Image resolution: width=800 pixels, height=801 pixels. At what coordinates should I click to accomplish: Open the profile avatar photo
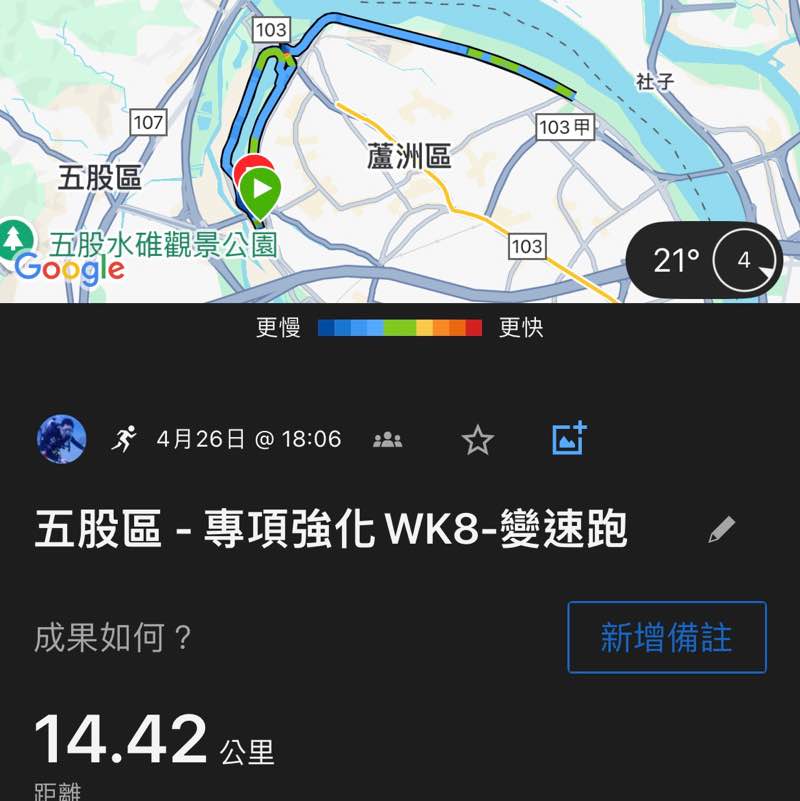[x=62, y=438]
